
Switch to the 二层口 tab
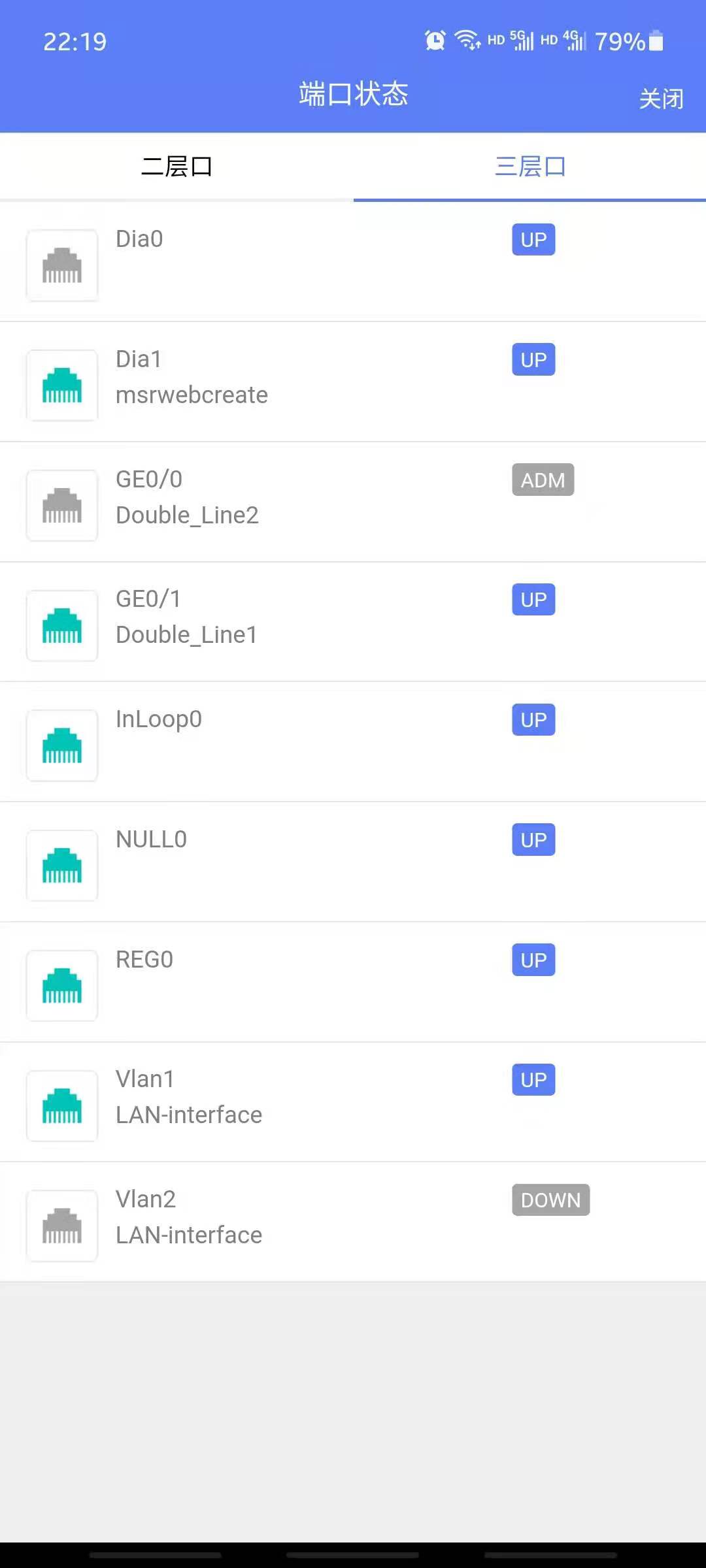(x=176, y=167)
